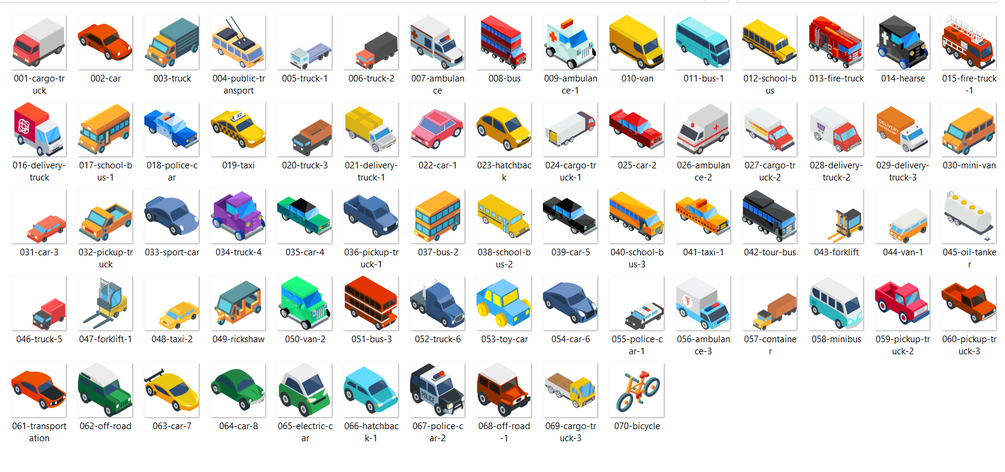The height and width of the screenshot is (472, 1005).
Task: Select the 010-van file
Action: 636,42
